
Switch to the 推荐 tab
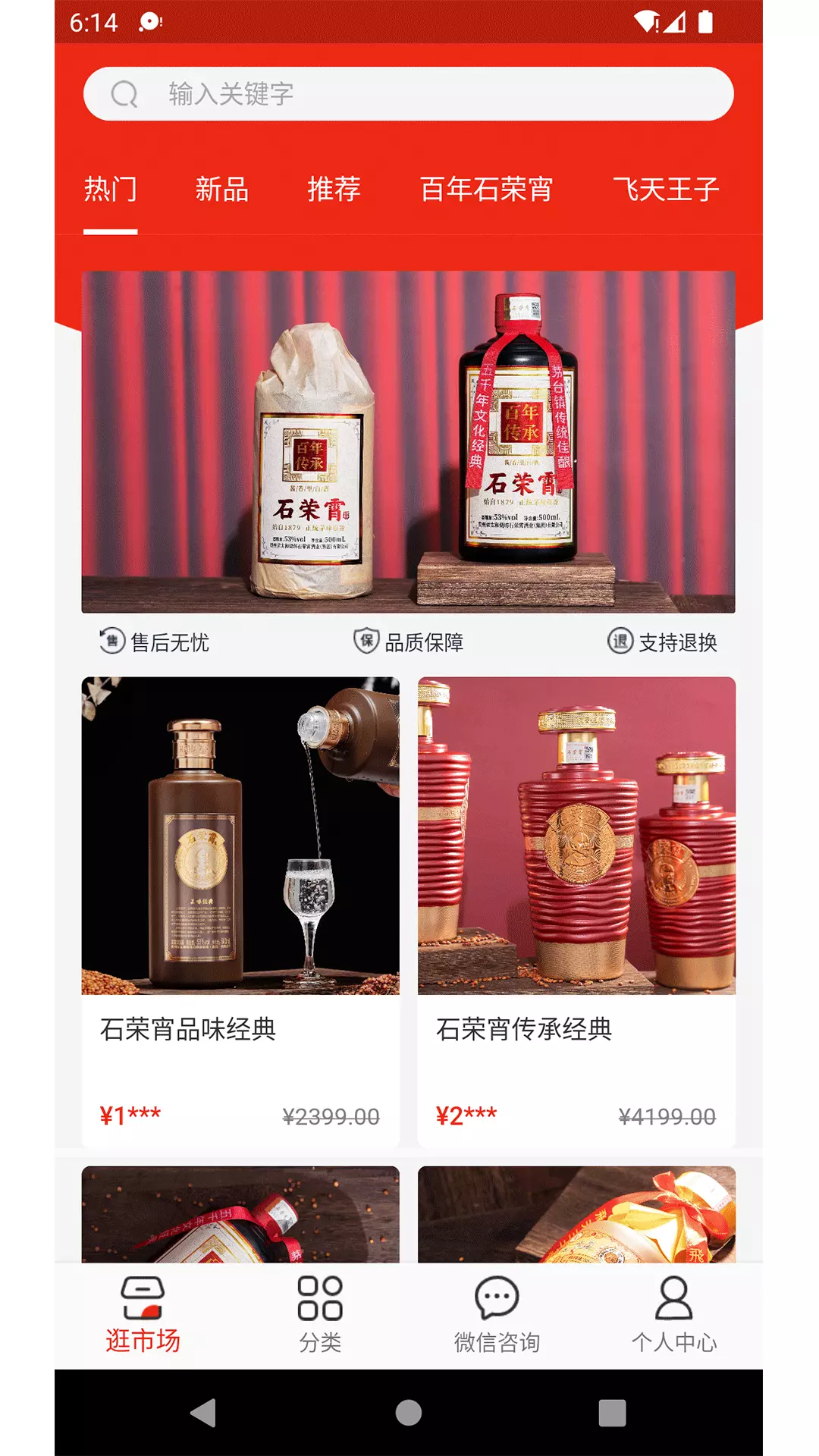pyautogui.click(x=334, y=189)
